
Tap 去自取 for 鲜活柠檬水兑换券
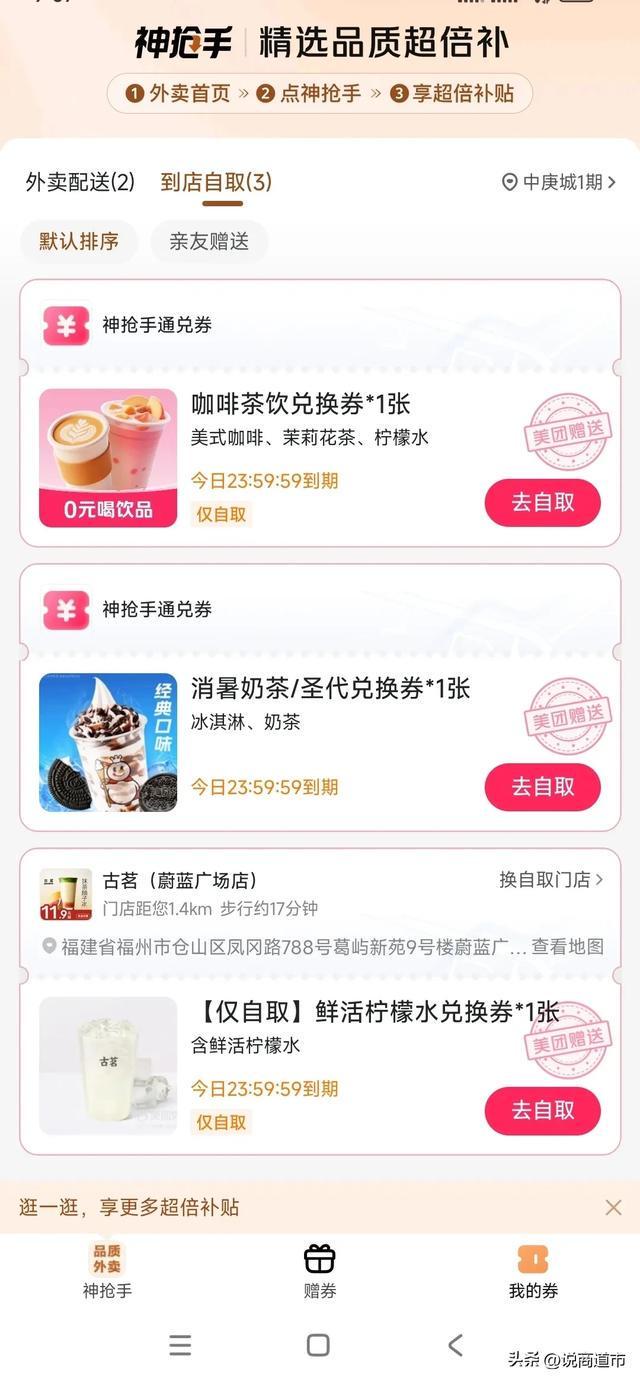click(x=543, y=1110)
